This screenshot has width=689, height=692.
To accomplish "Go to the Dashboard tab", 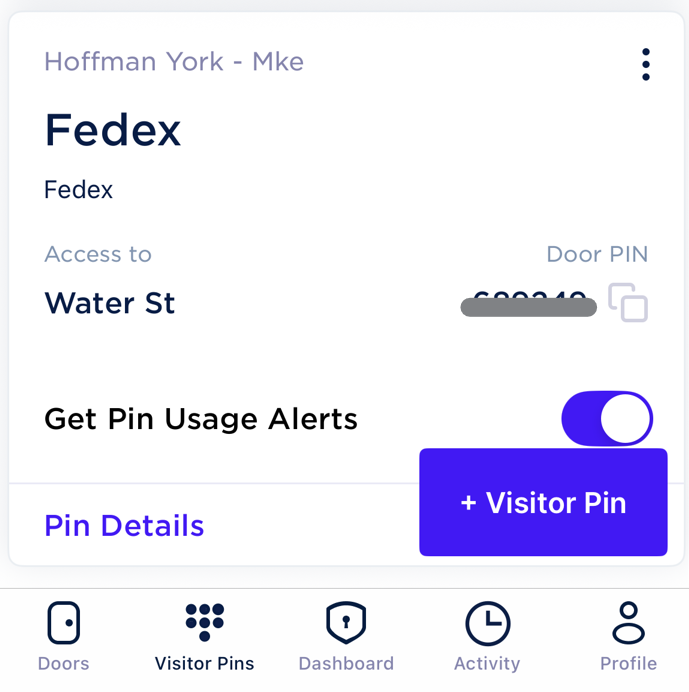I will coord(346,637).
